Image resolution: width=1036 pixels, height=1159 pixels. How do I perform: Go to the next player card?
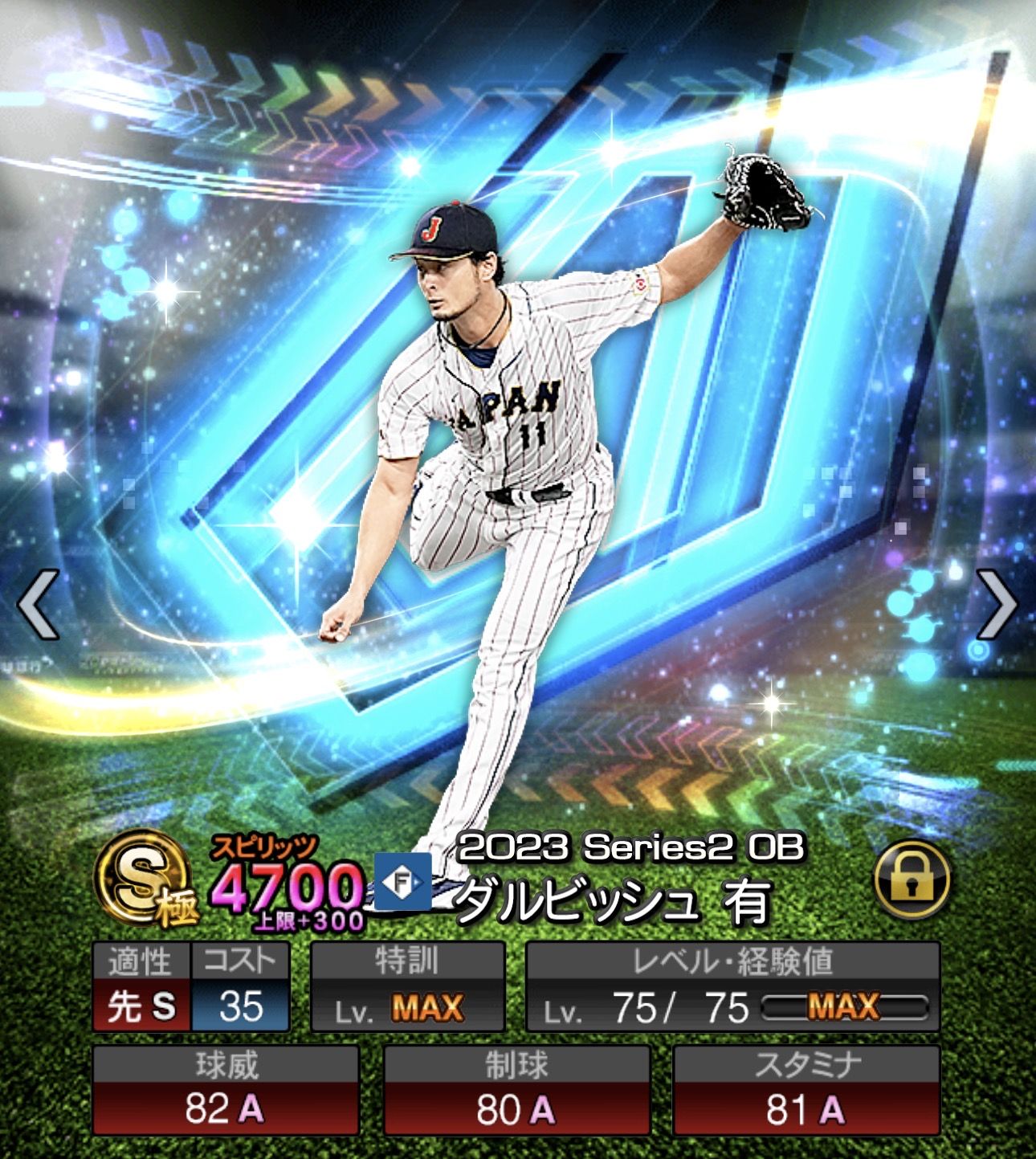coord(997,604)
